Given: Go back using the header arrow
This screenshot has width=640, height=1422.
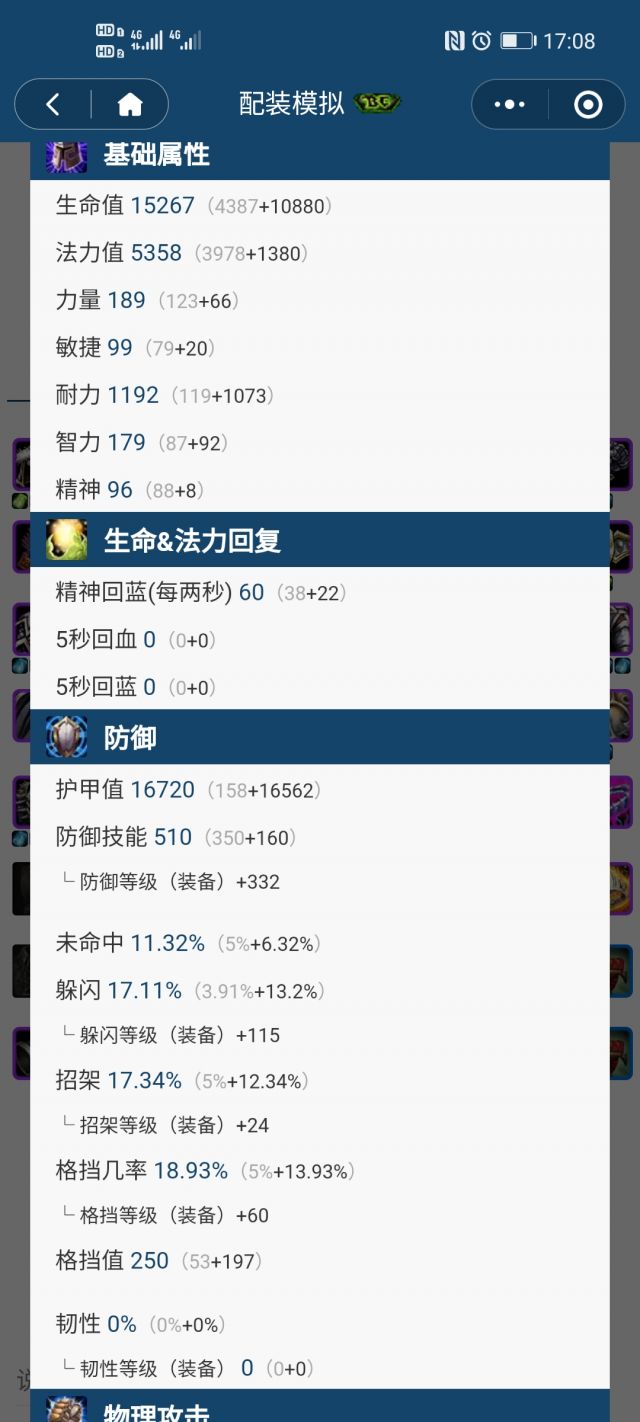Looking at the screenshot, I should point(53,104).
